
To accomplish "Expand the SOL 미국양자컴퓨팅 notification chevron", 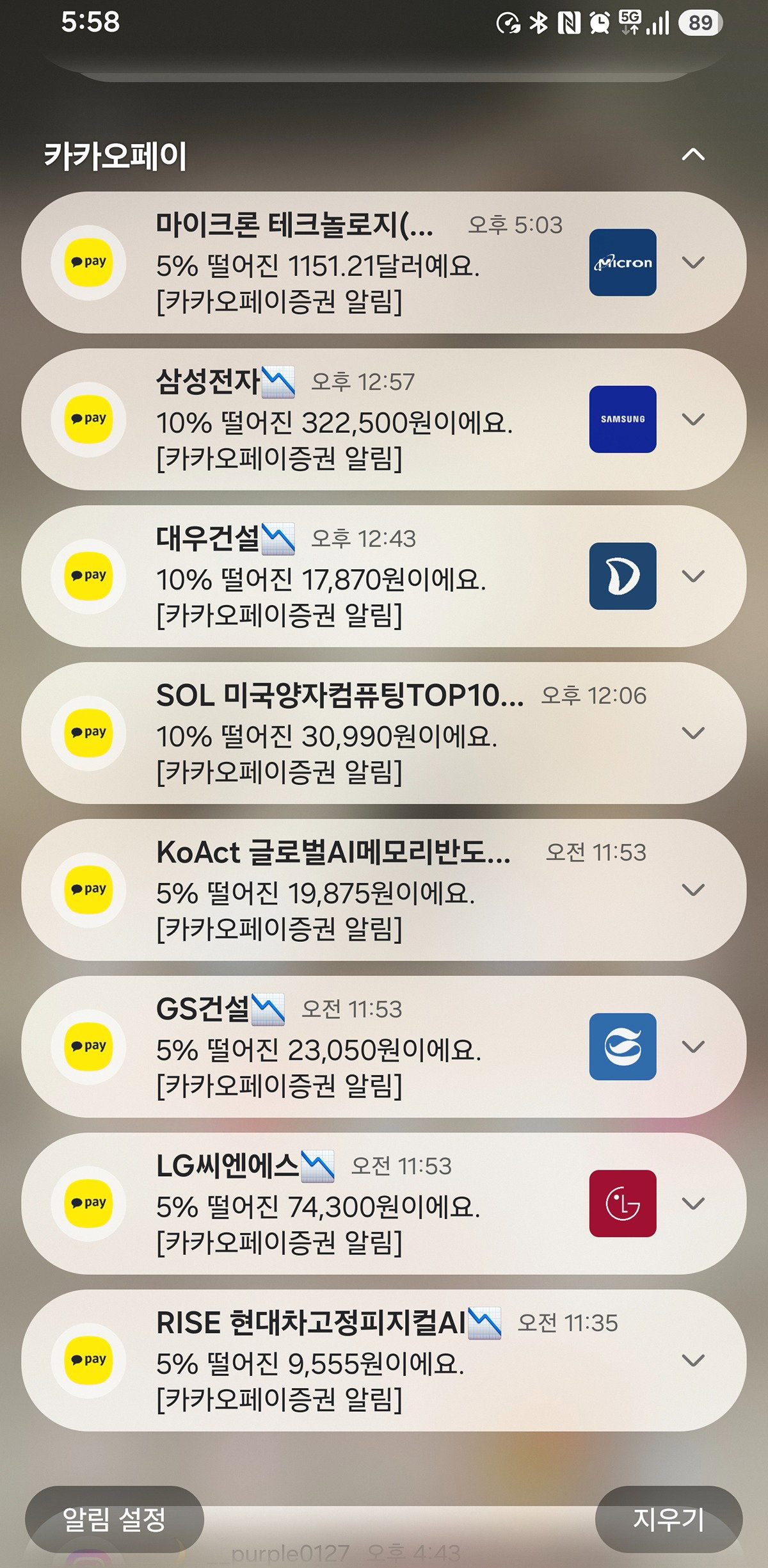I will (x=693, y=733).
